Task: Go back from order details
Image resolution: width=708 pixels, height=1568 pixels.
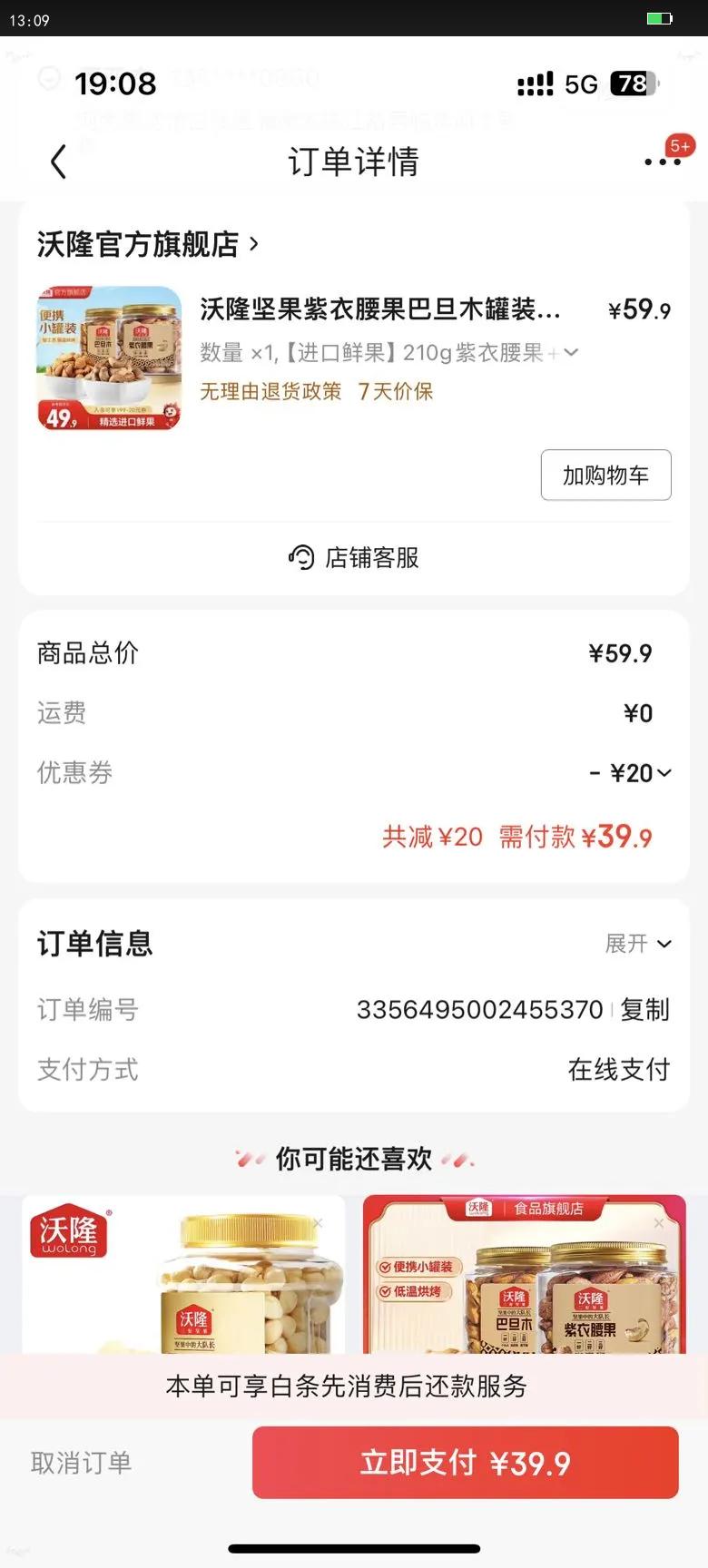Action: pos(59,162)
